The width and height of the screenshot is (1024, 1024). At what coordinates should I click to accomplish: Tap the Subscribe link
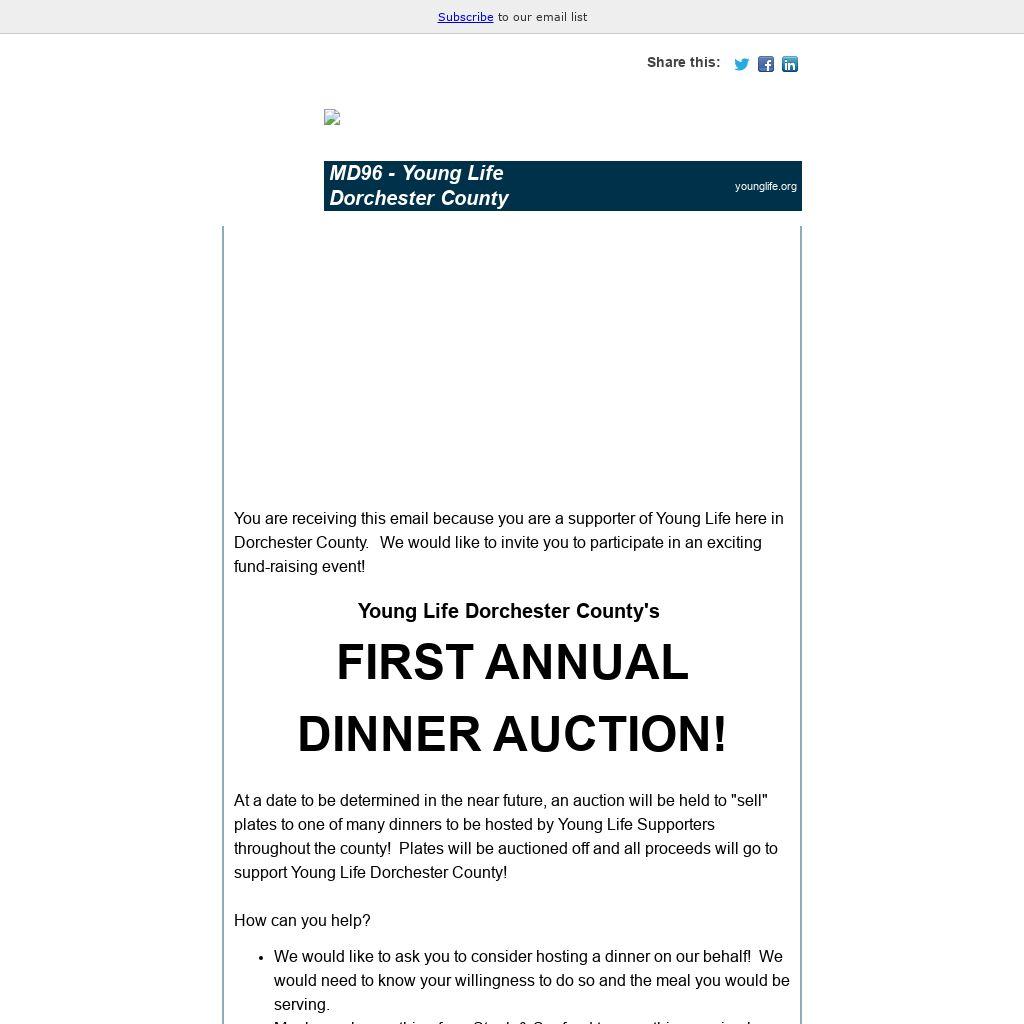(465, 17)
